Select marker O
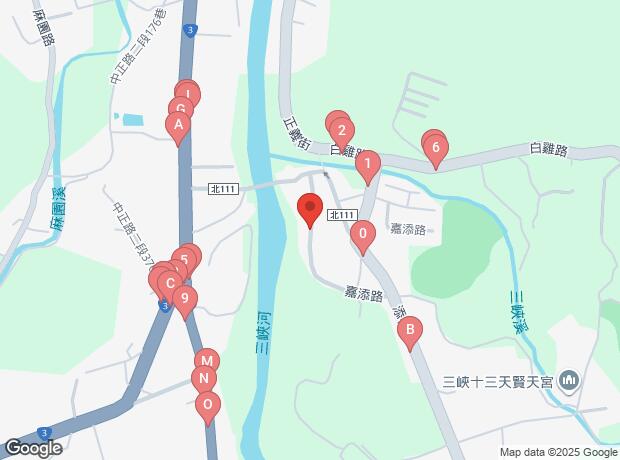The height and width of the screenshot is (460, 620). click(x=207, y=405)
